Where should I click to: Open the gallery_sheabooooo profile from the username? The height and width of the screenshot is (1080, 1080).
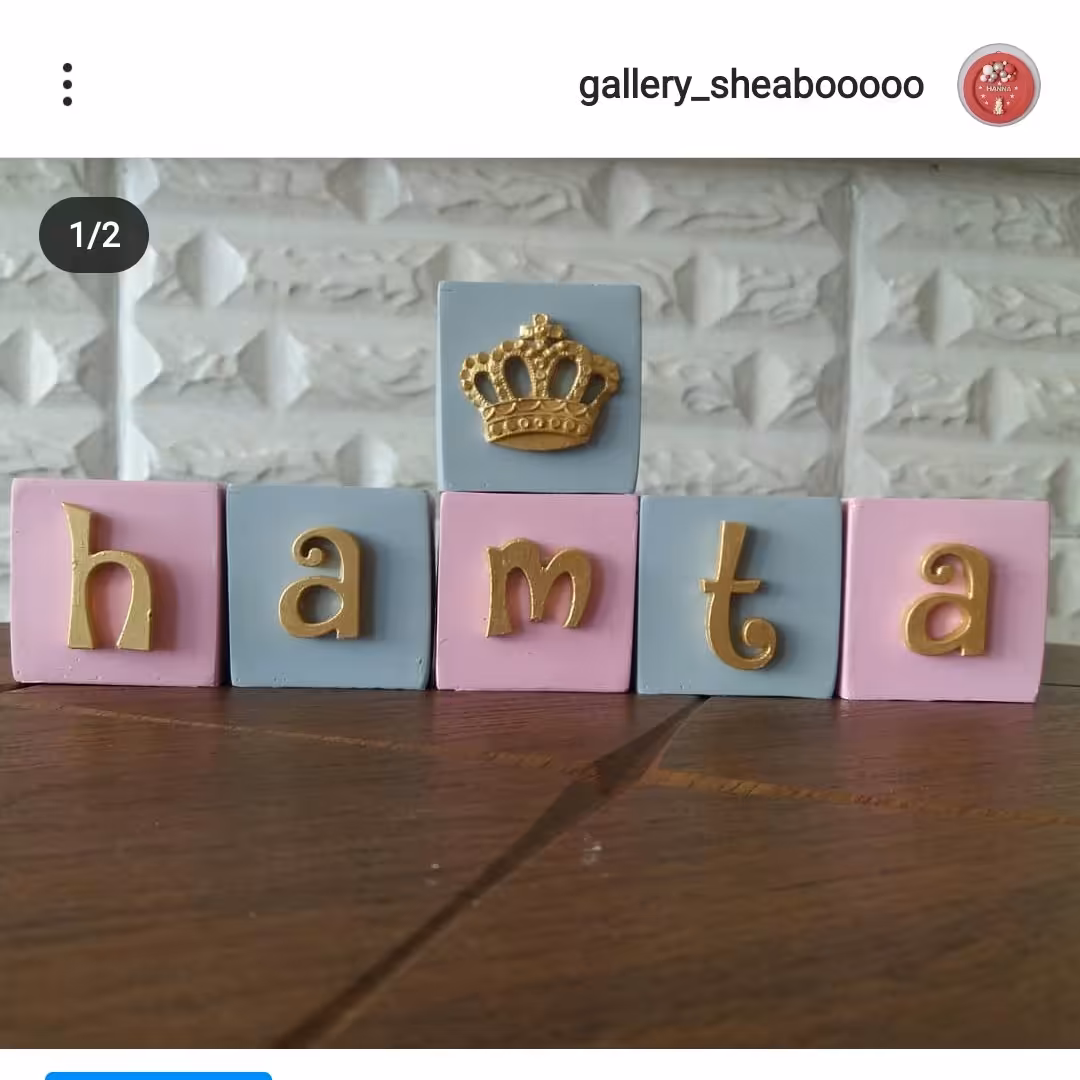[751, 86]
